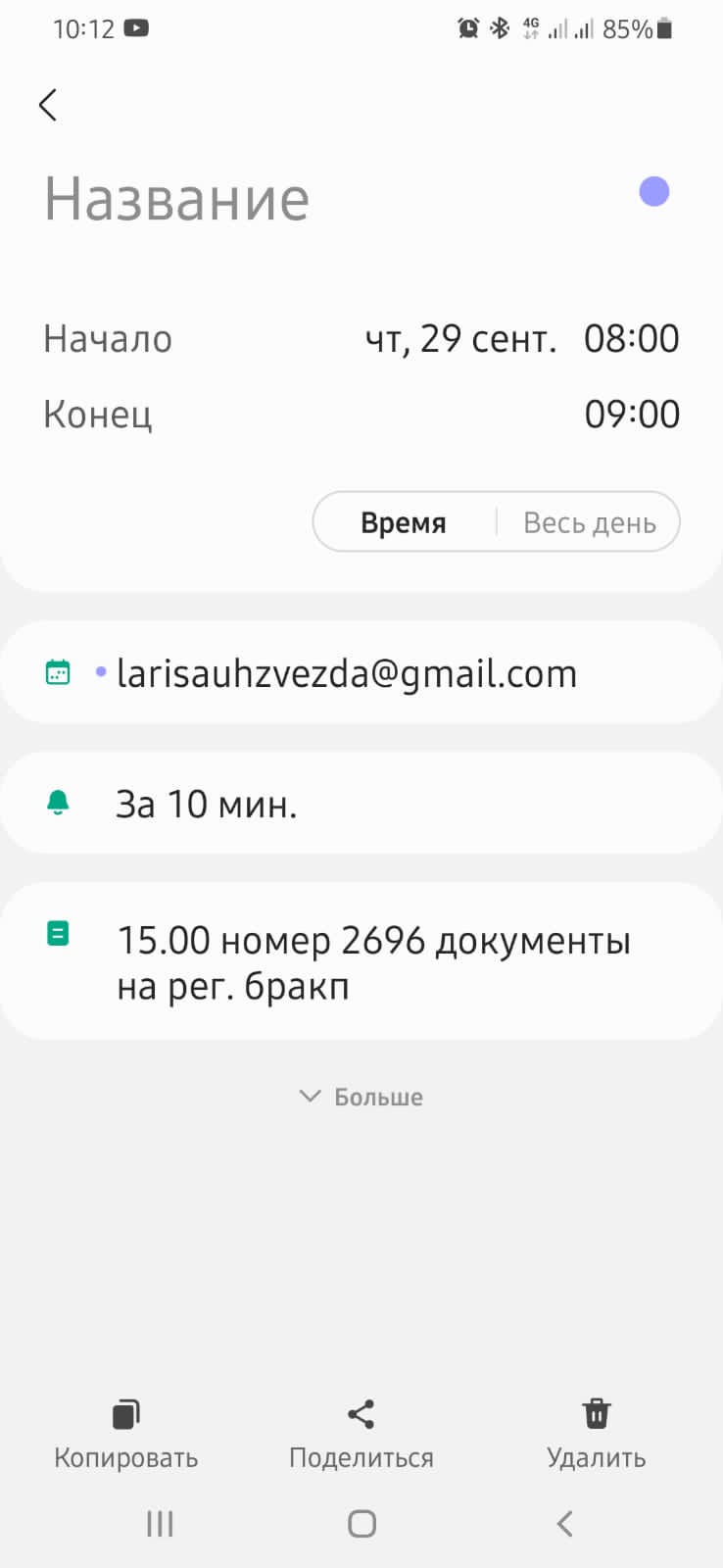Expand Больше options
The height and width of the screenshot is (1568, 723).
click(361, 1097)
